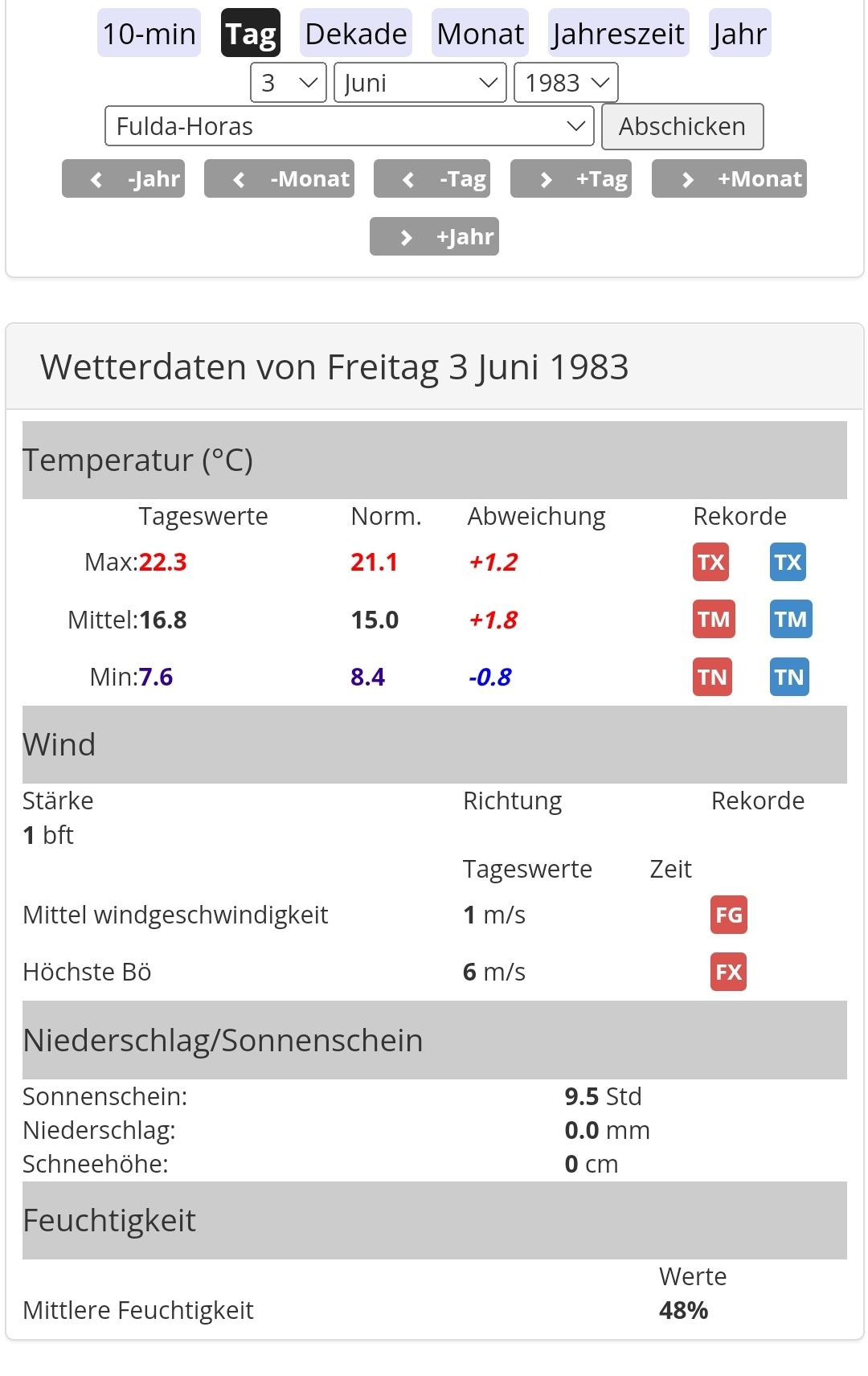The height and width of the screenshot is (1376, 868).
Task: Advance one day with +Tag
Action: 570,178
